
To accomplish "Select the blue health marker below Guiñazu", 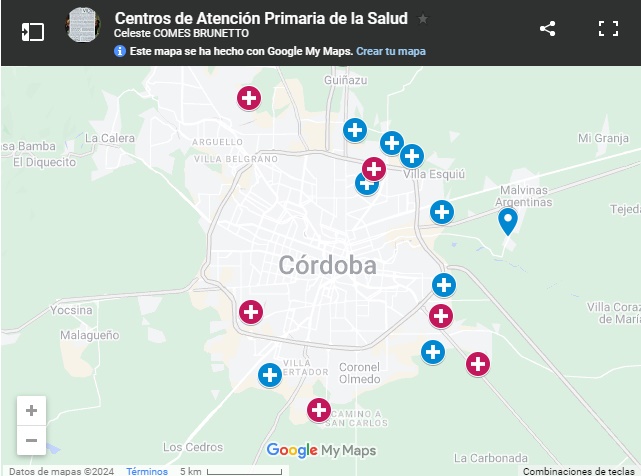I will click(x=355, y=130).
